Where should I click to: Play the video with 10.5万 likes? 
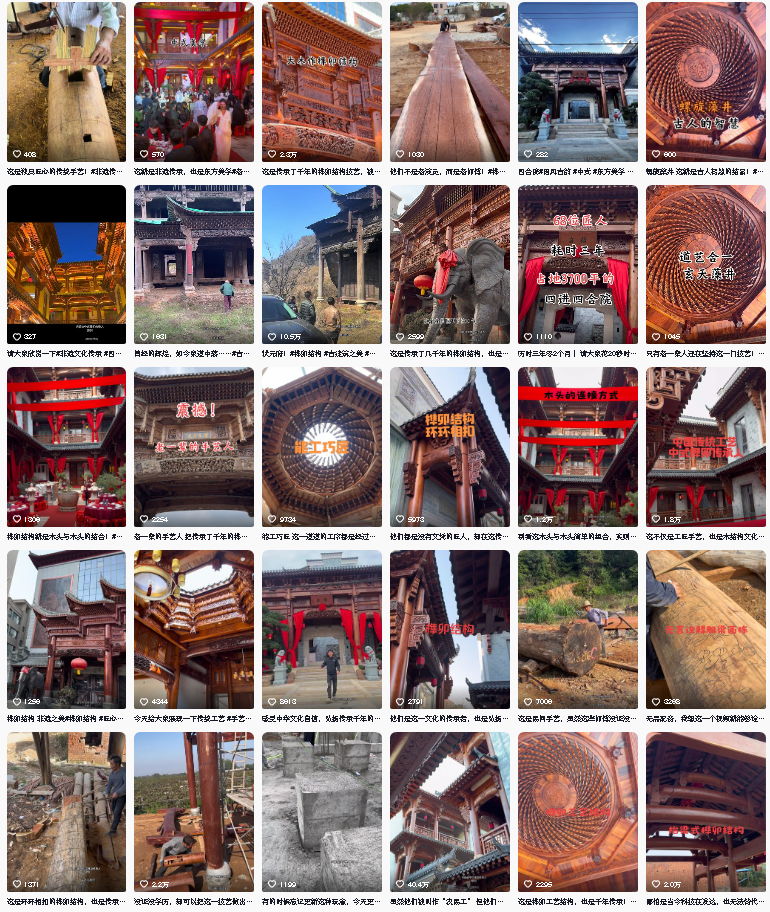pos(322,265)
